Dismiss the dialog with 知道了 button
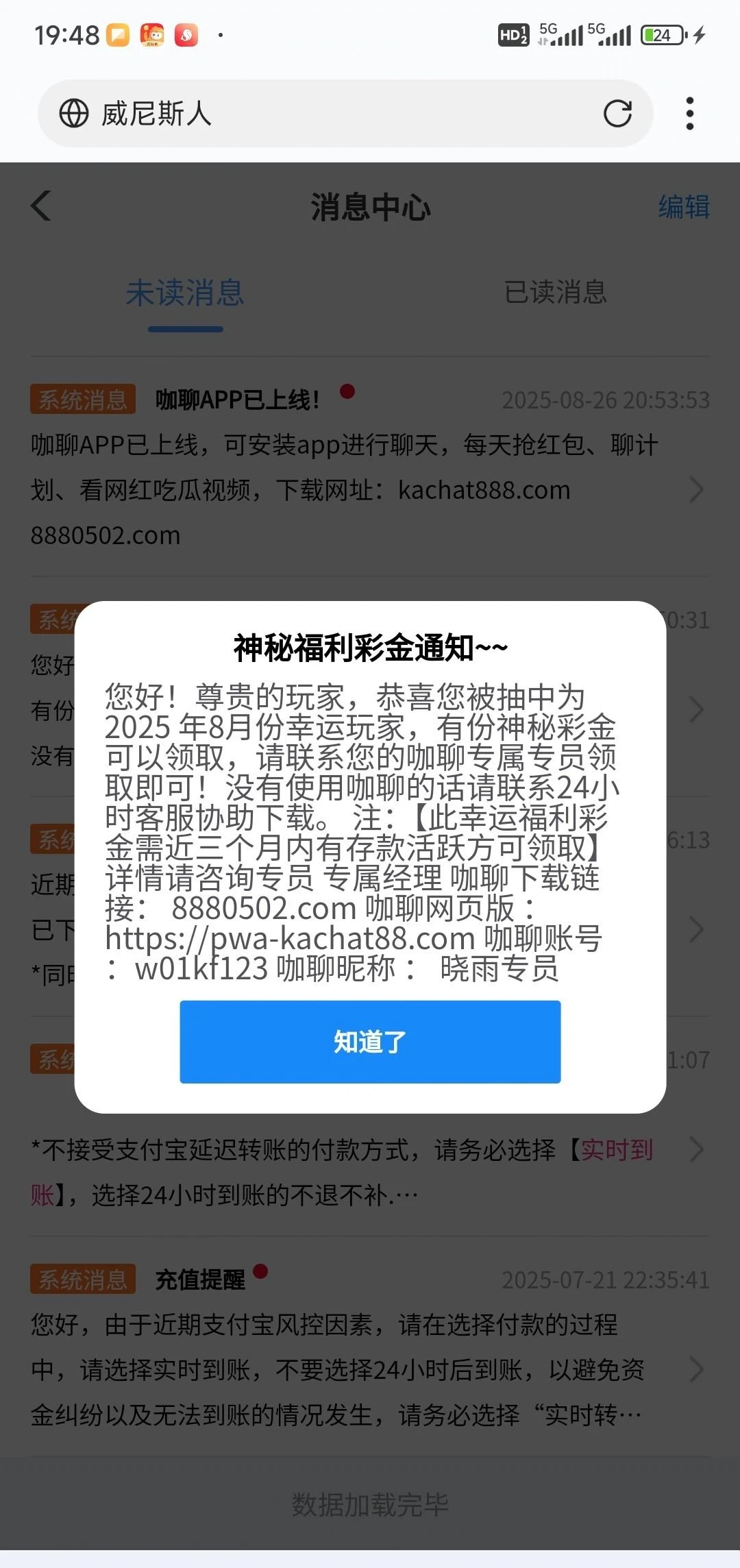 (x=370, y=1042)
